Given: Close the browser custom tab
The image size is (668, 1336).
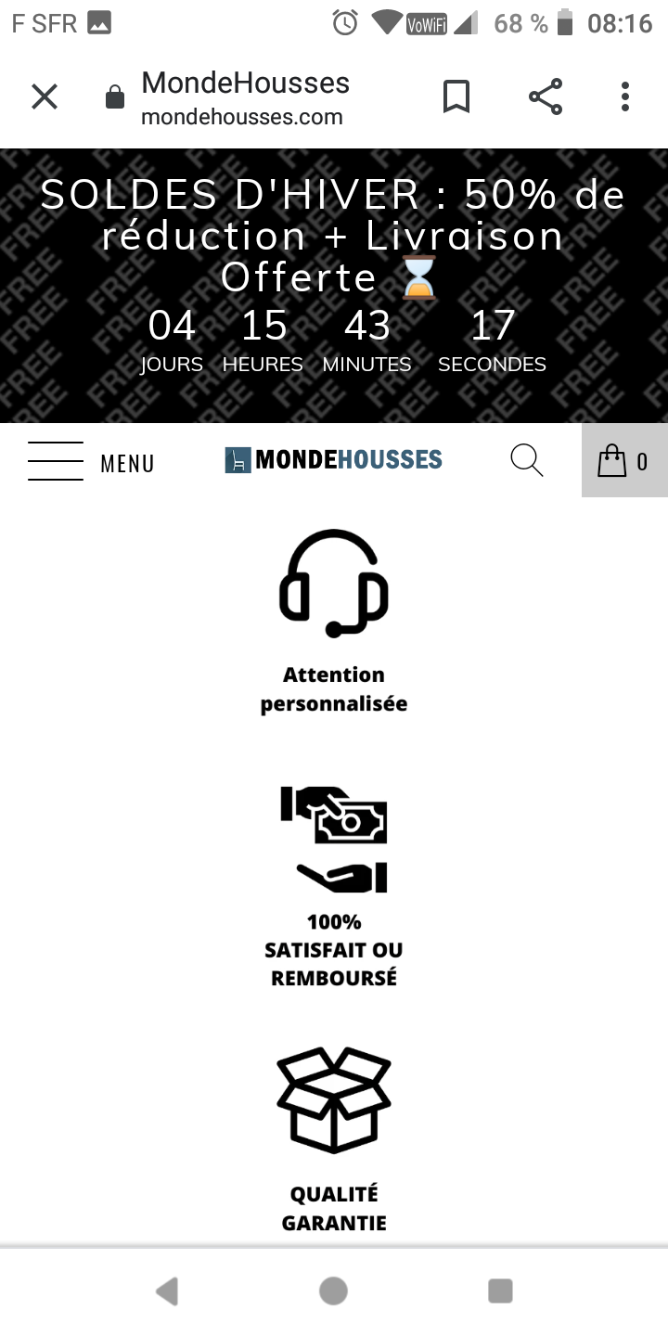Looking at the screenshot, I should coord(44,97).
